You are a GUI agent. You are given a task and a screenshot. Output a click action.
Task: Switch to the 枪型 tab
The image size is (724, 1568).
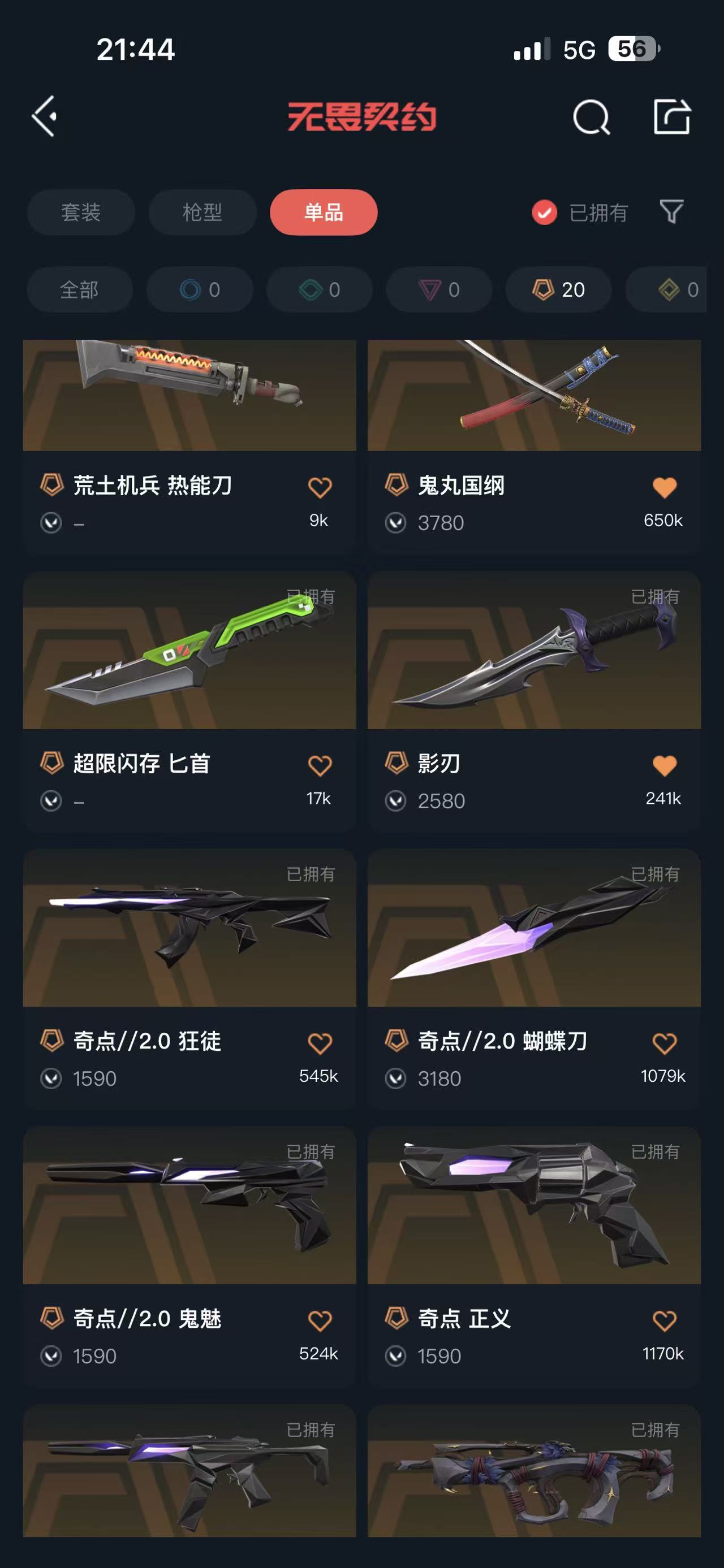click(202, 213)
